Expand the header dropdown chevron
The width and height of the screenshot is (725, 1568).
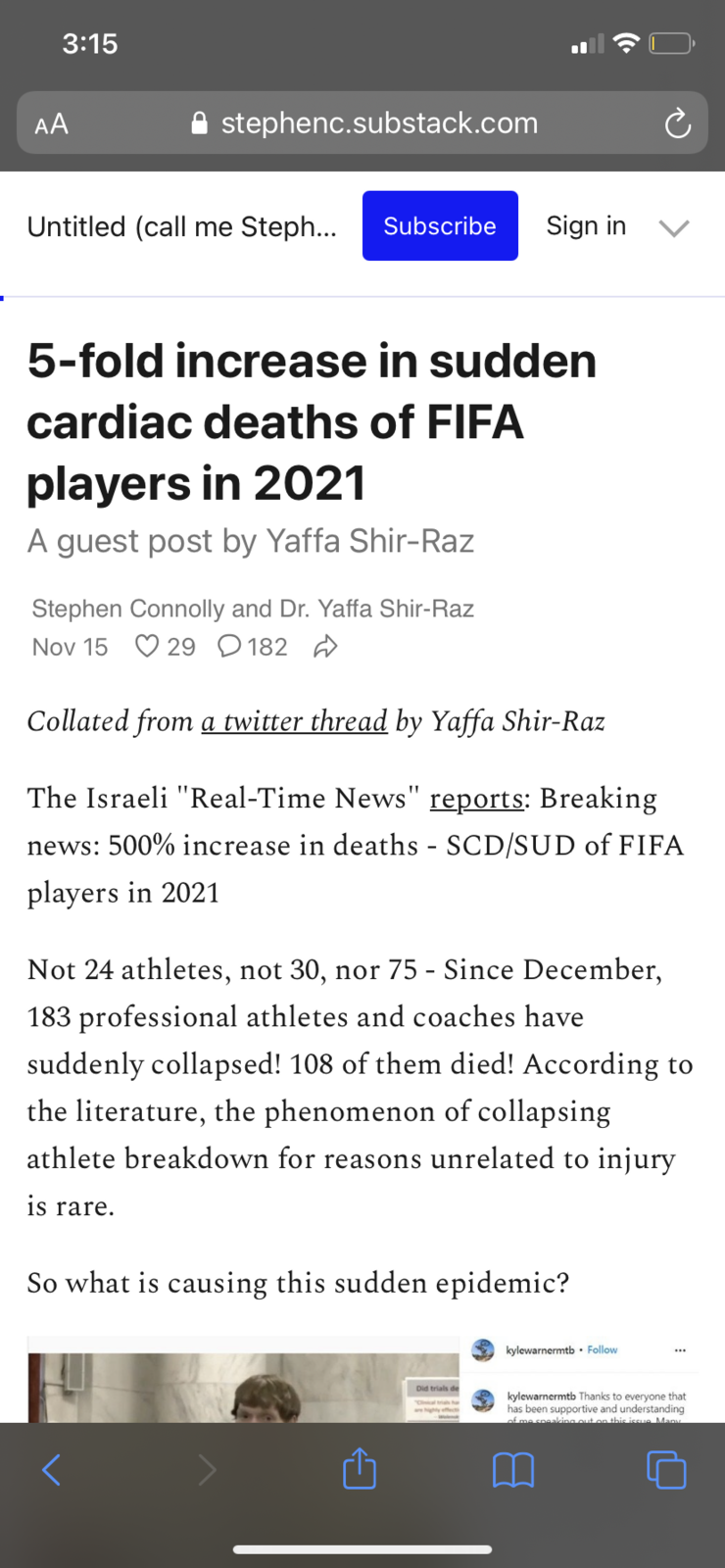tap(674, 228)
